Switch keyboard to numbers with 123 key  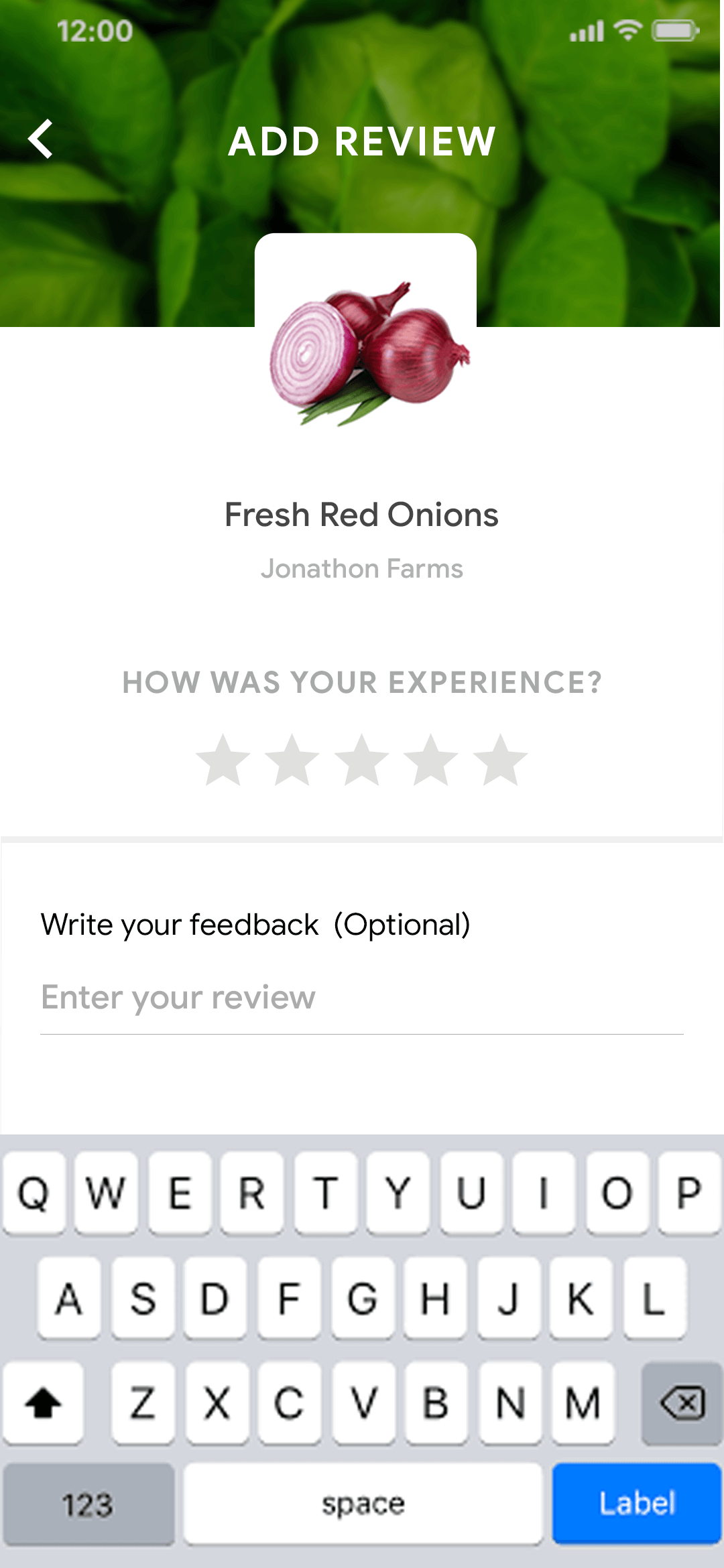(x=89, y=1503)
